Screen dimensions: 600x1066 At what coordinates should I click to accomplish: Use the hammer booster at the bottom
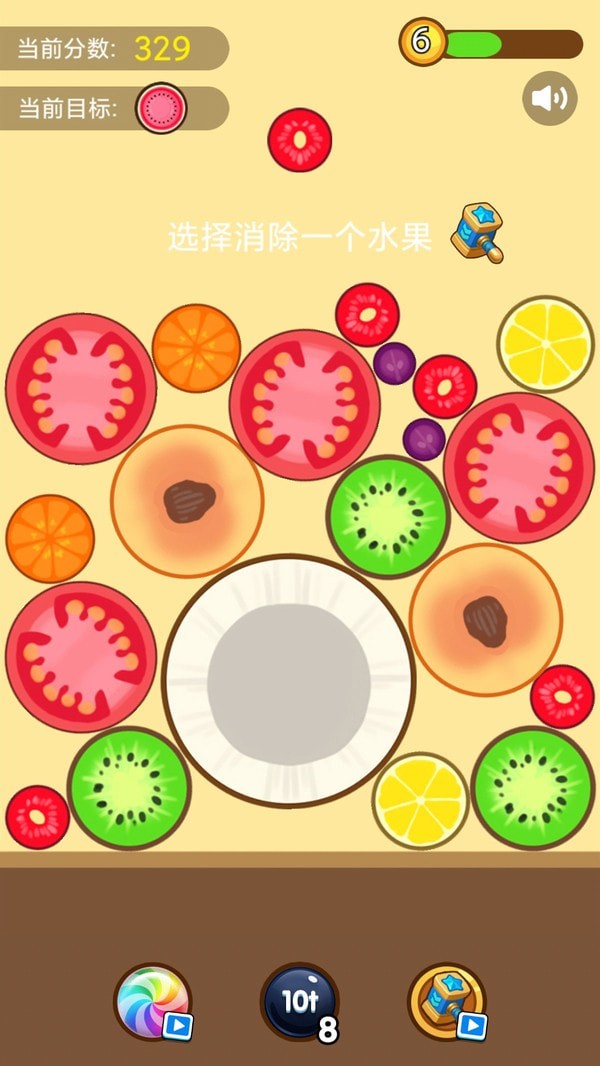pyautogui.click(x=447, y=1002)
